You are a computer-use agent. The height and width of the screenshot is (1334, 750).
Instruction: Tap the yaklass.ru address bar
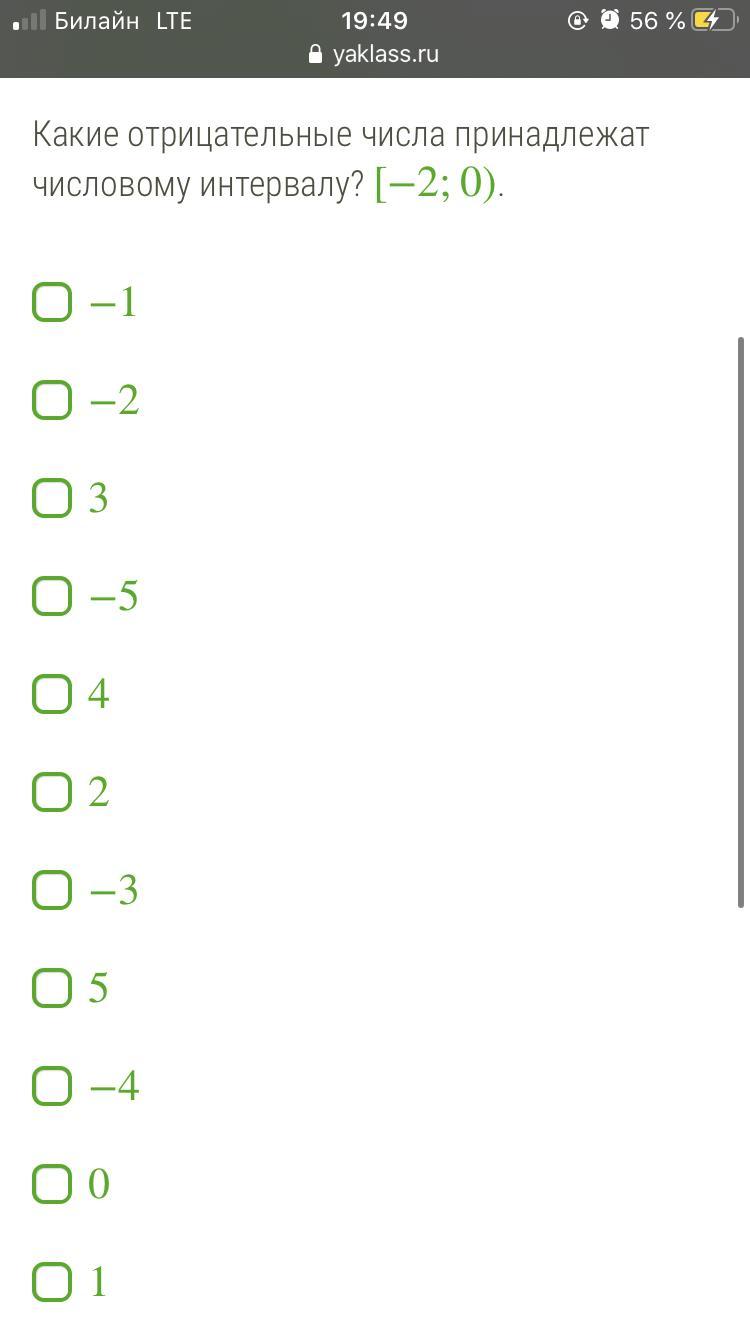[374, 54]
